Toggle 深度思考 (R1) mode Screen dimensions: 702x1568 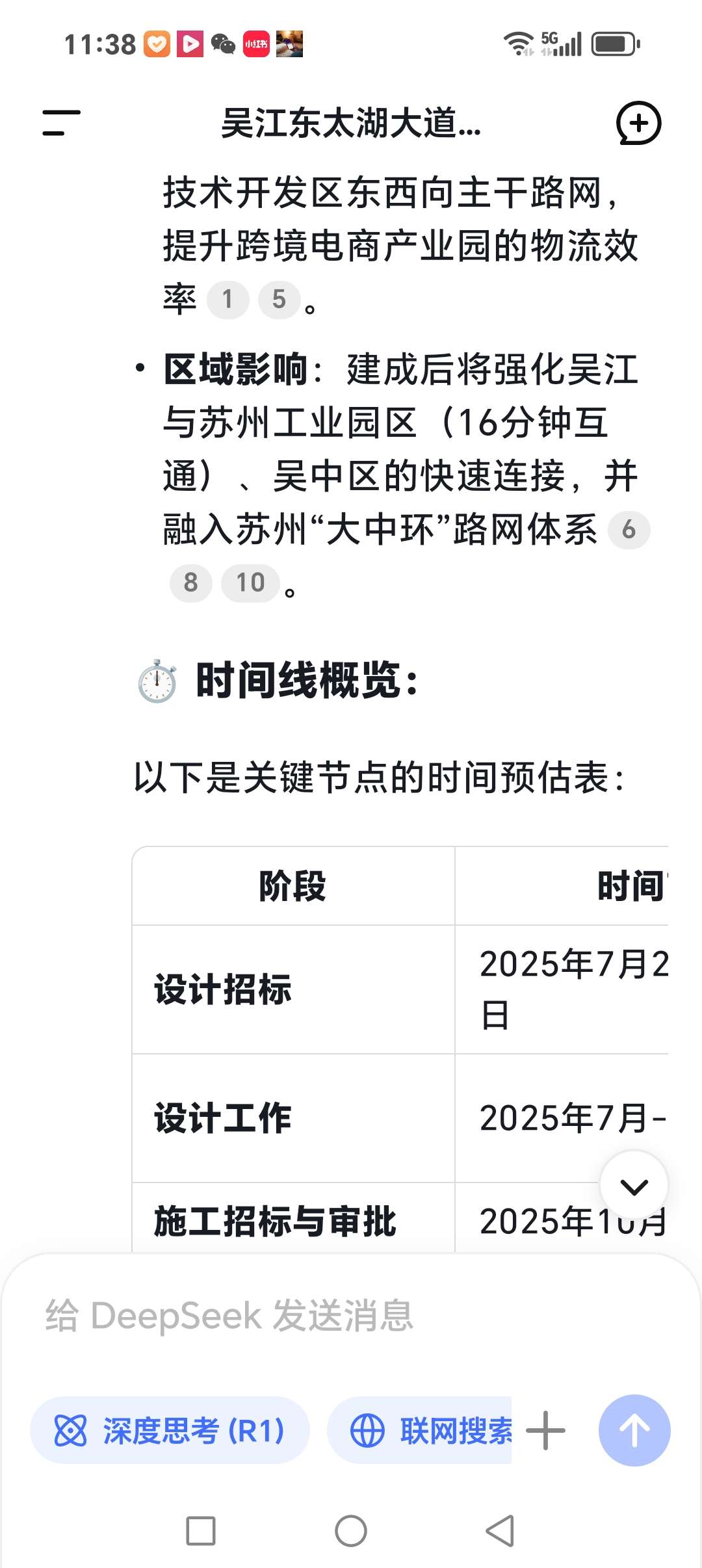tap(170, 1430)
